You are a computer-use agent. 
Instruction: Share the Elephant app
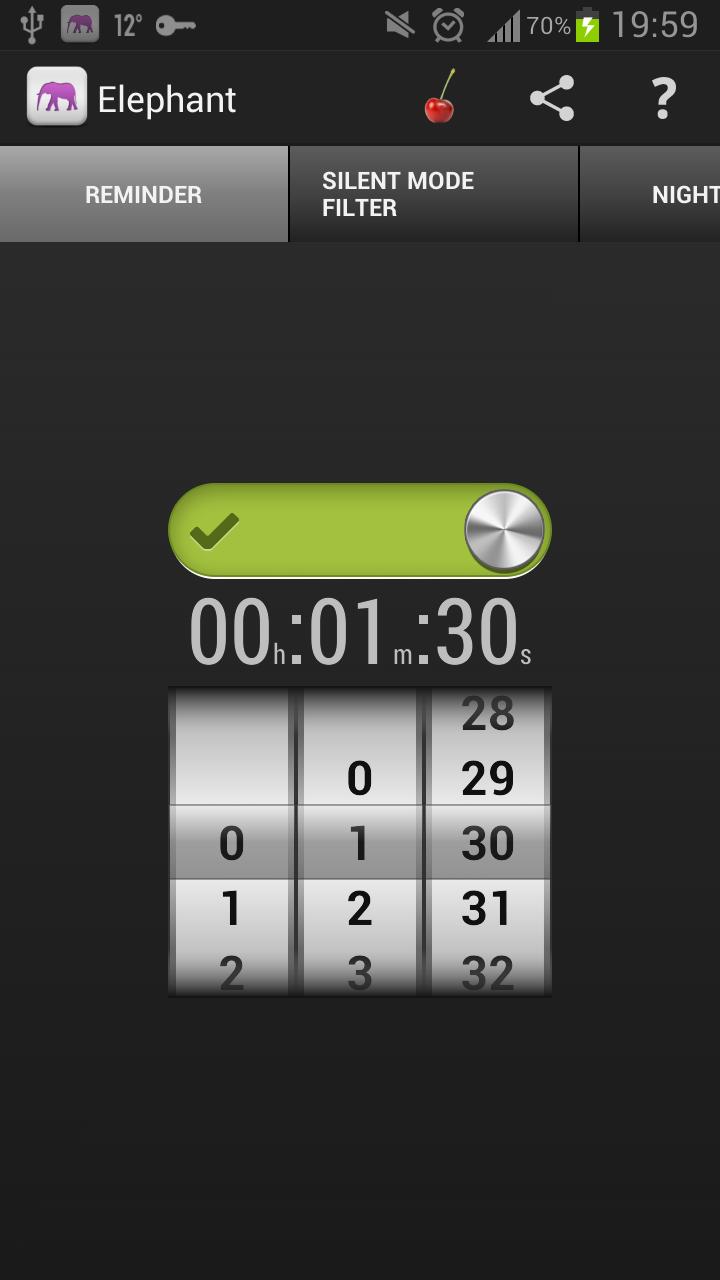[x=552, y=98]
